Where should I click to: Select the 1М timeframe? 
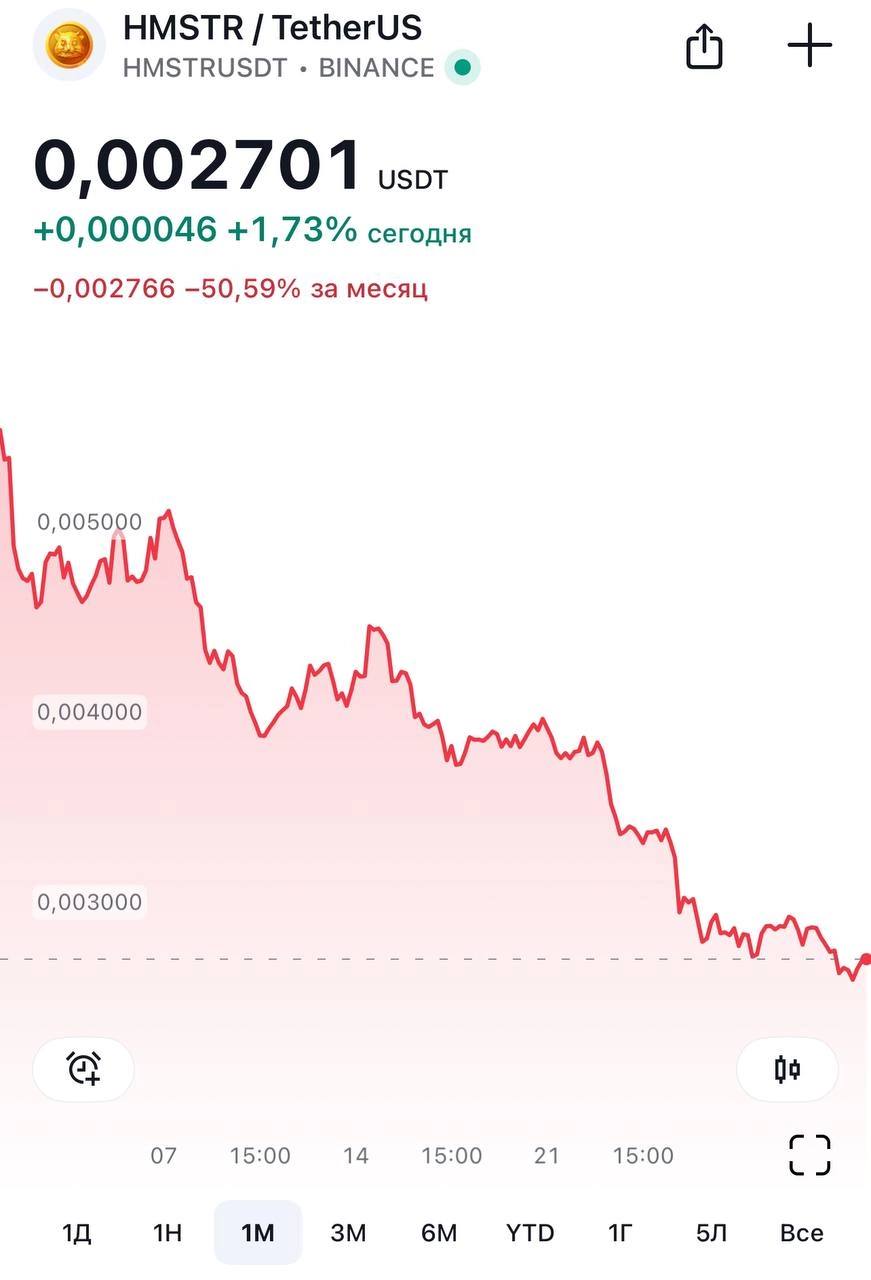click(258, 1233)
